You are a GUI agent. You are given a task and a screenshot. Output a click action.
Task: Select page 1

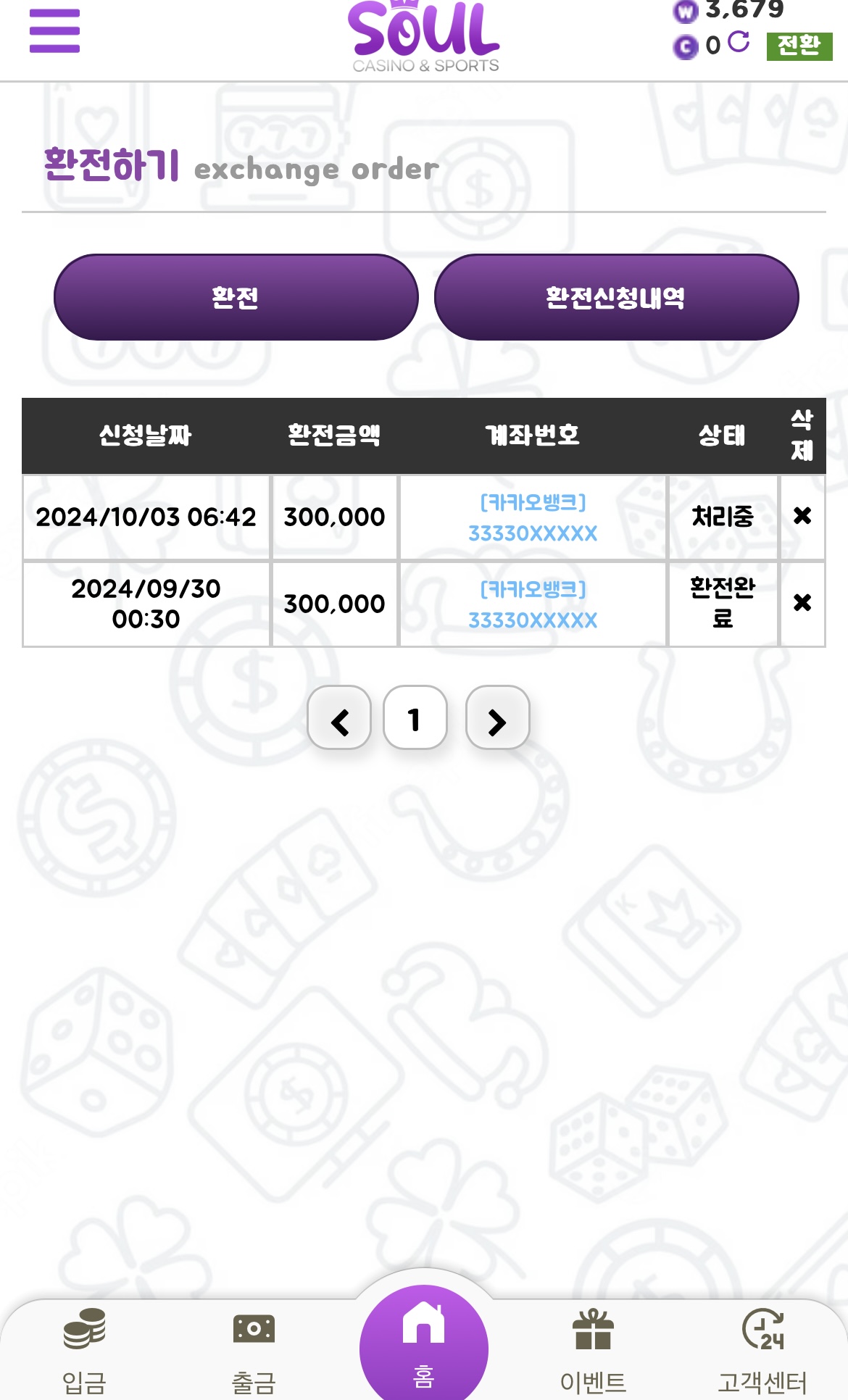(x=415, y=717)
